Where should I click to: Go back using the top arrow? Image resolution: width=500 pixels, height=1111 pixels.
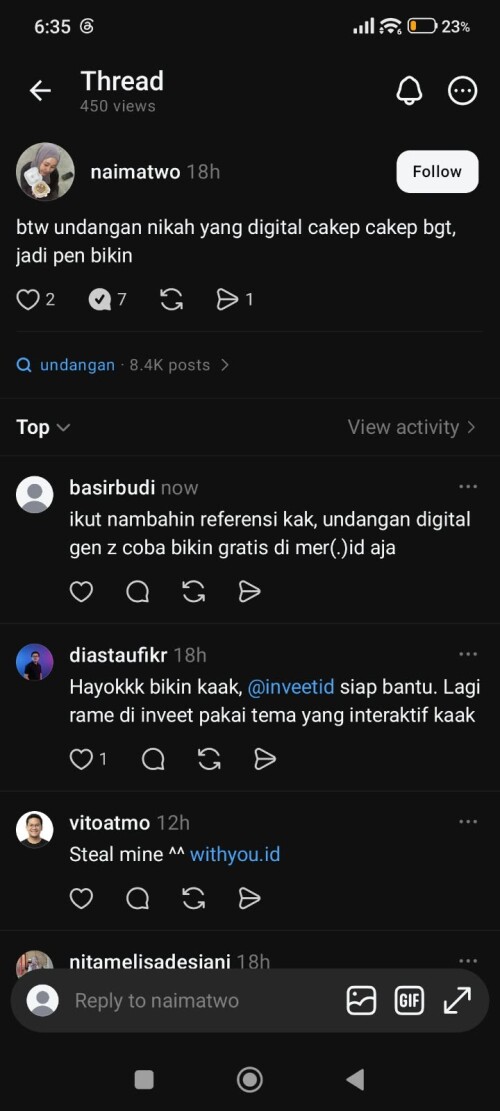(40, 91)
